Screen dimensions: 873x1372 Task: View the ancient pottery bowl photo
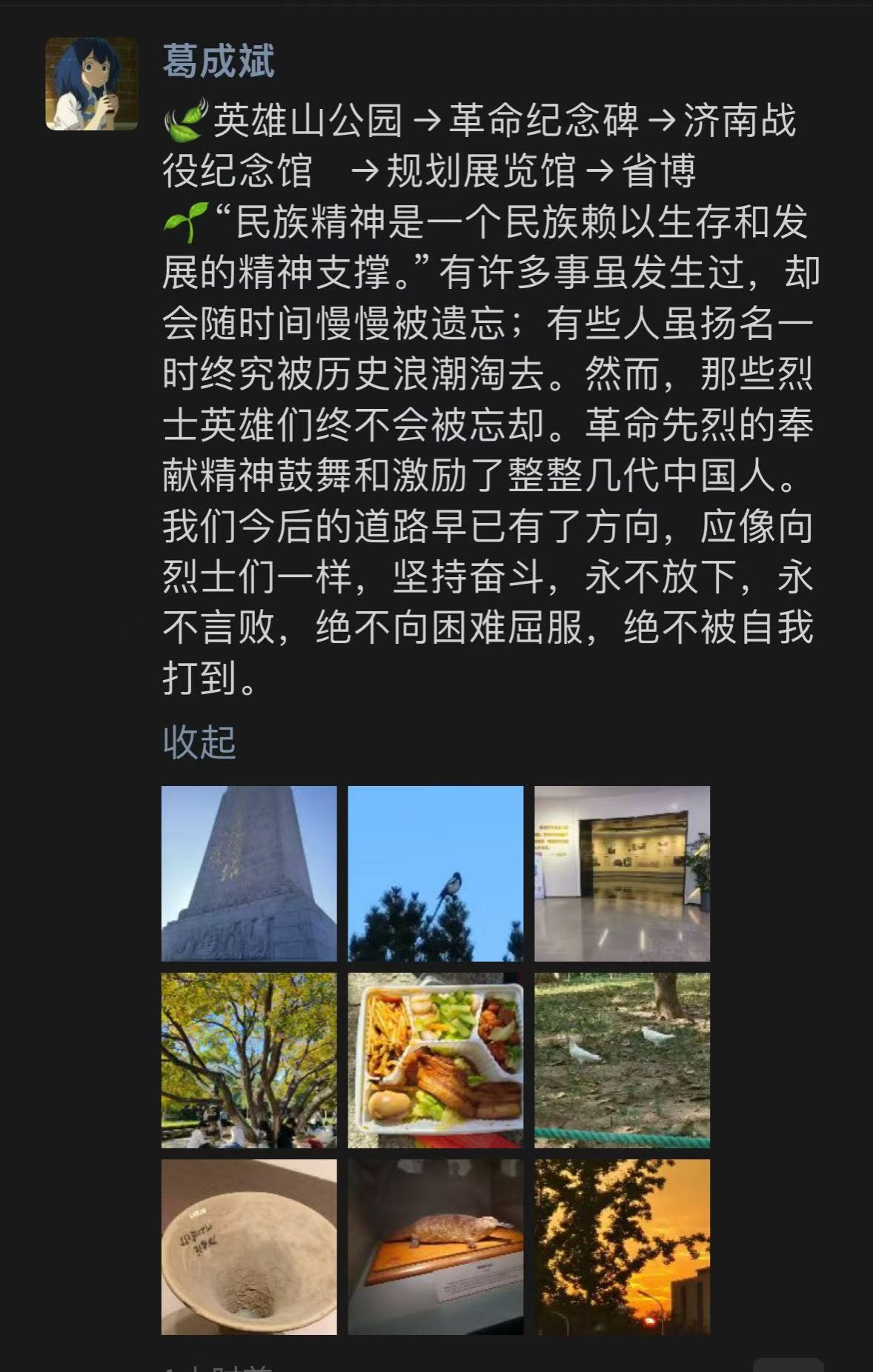(249, 1247)
